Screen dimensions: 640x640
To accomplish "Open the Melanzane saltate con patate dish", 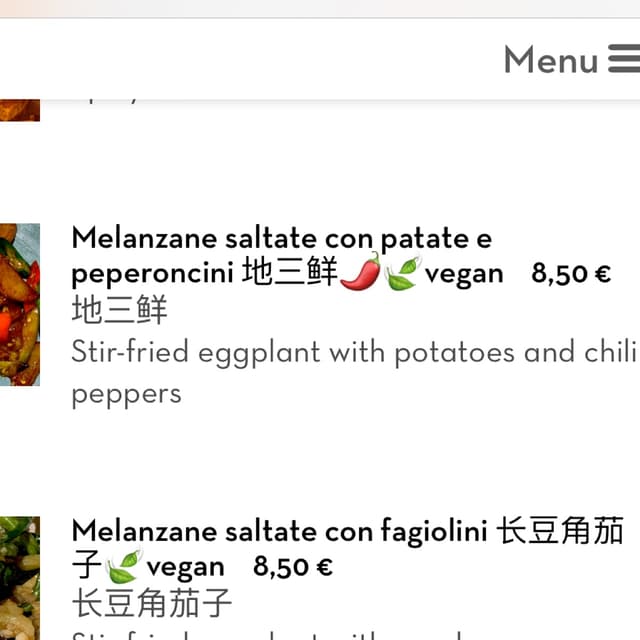I will coord(281,255).
